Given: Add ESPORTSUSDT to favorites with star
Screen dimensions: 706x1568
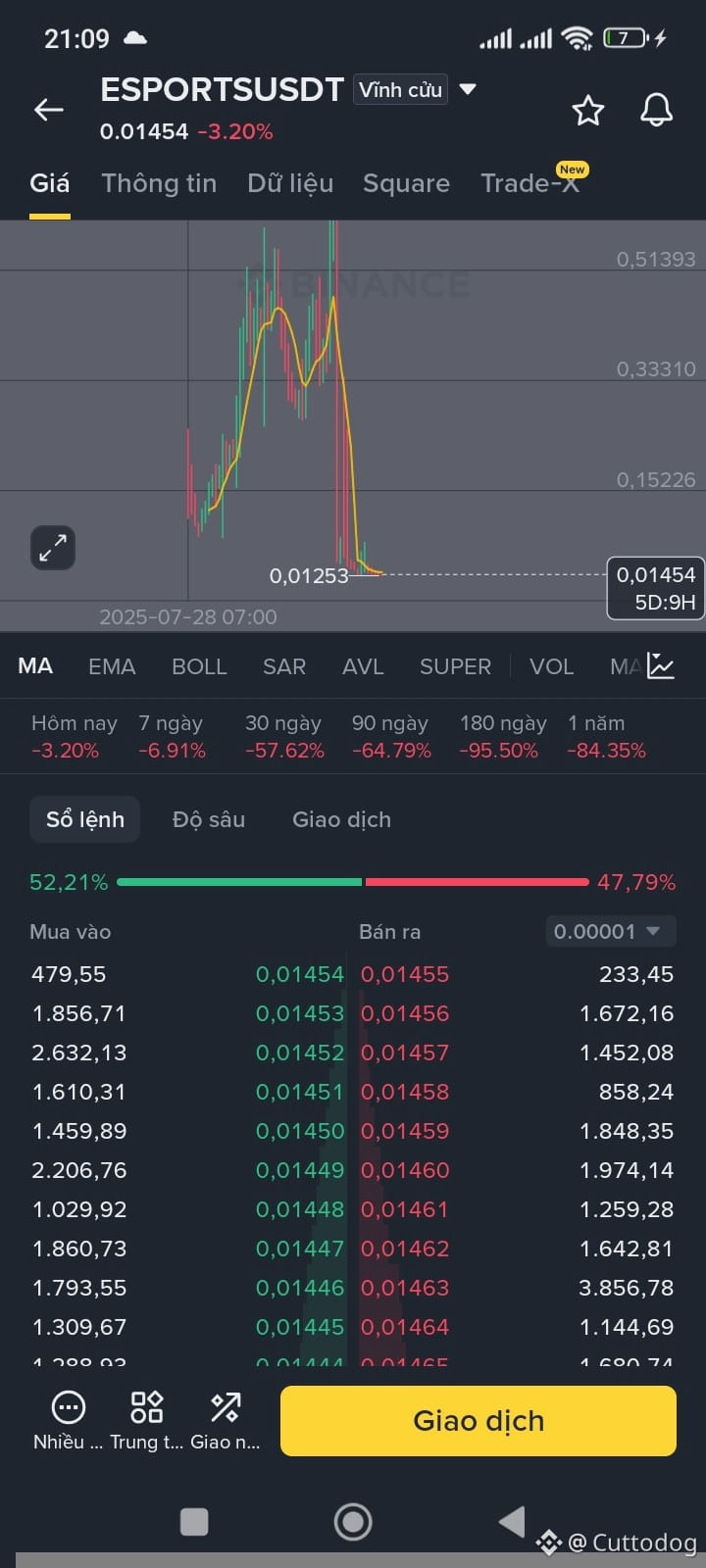Looking at the screenshot, I should [587, 110].
